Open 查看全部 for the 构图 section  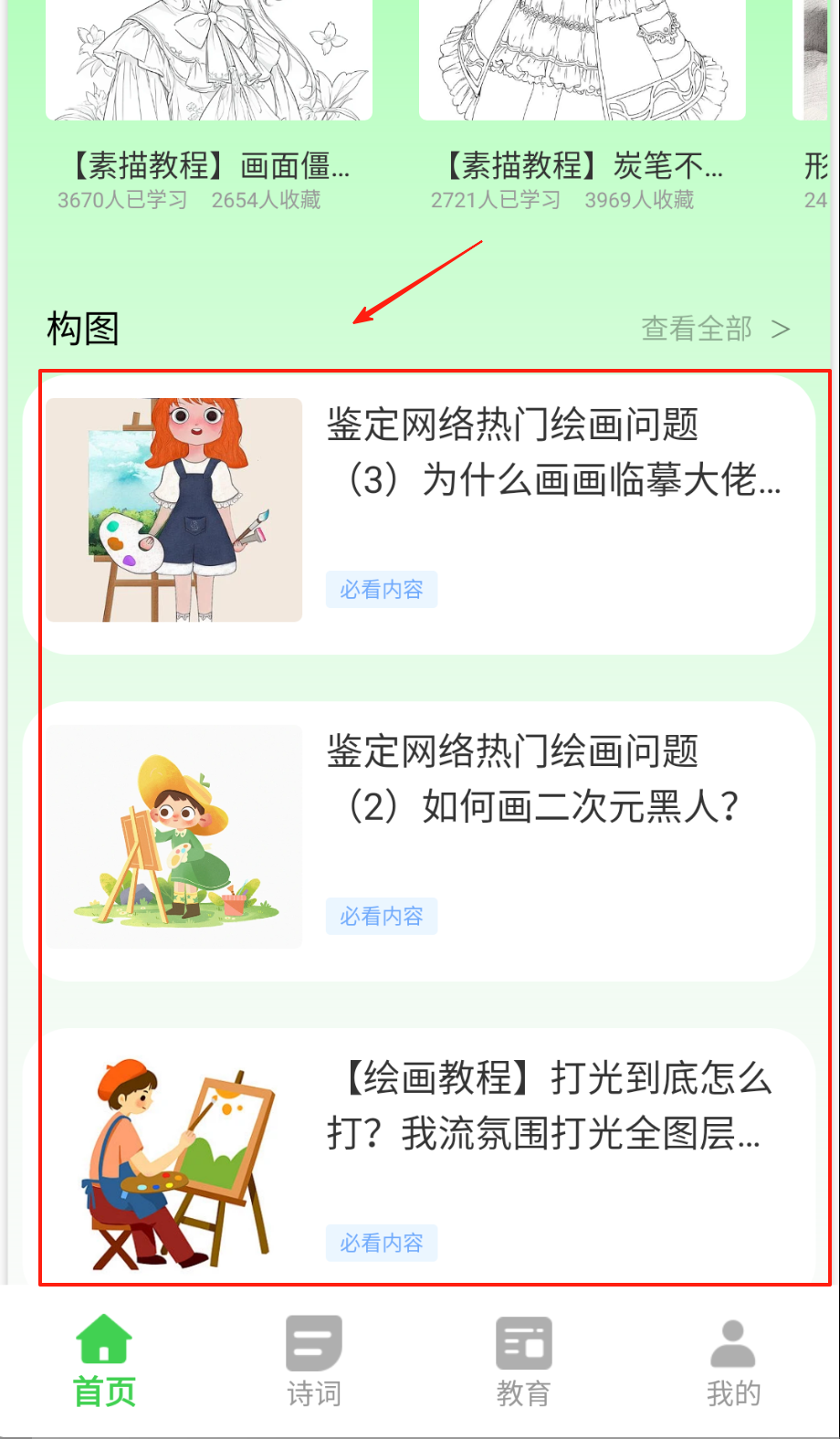[715, 329]
